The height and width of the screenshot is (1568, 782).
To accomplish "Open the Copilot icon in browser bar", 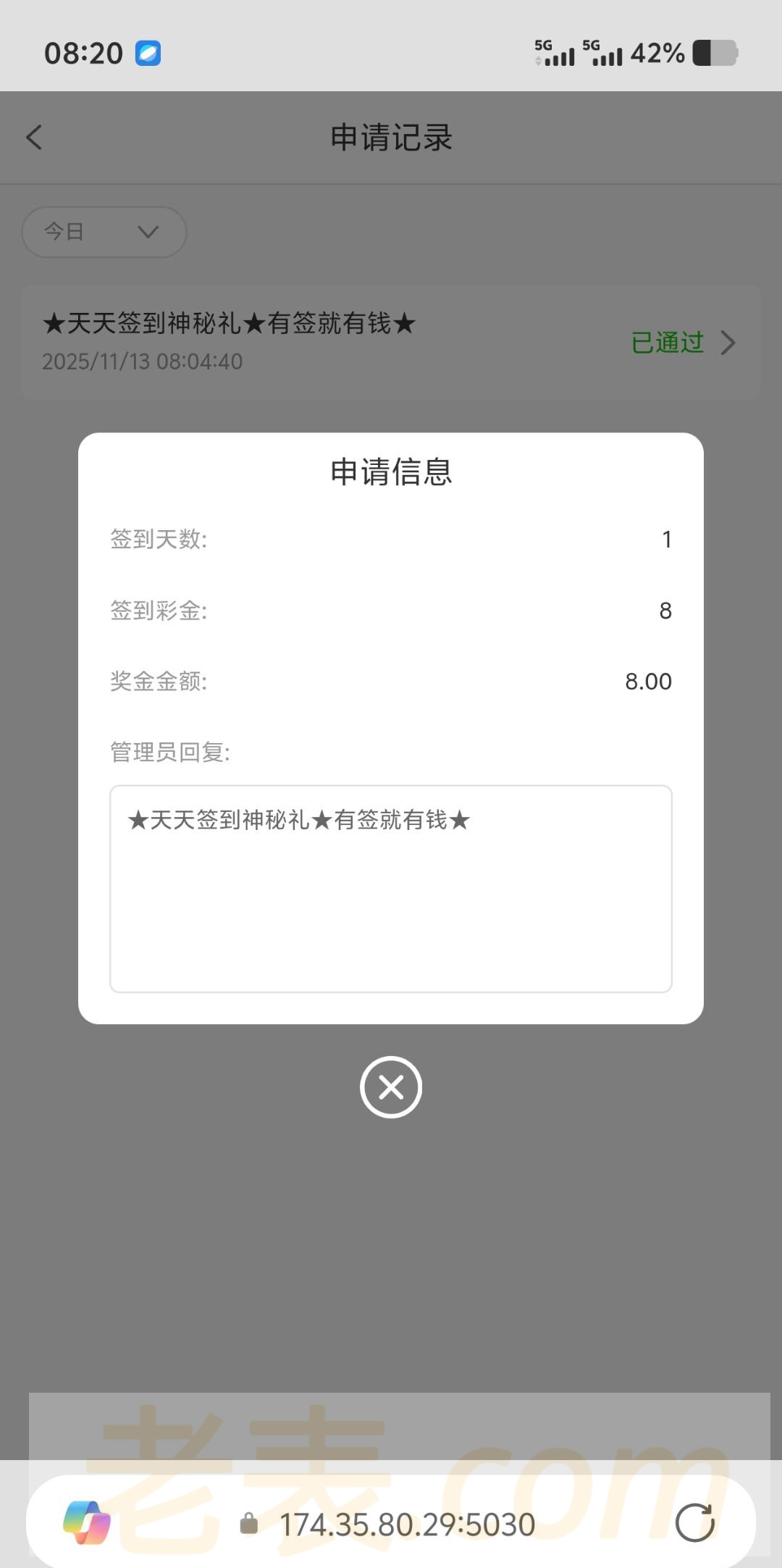I will [87, 1522].
